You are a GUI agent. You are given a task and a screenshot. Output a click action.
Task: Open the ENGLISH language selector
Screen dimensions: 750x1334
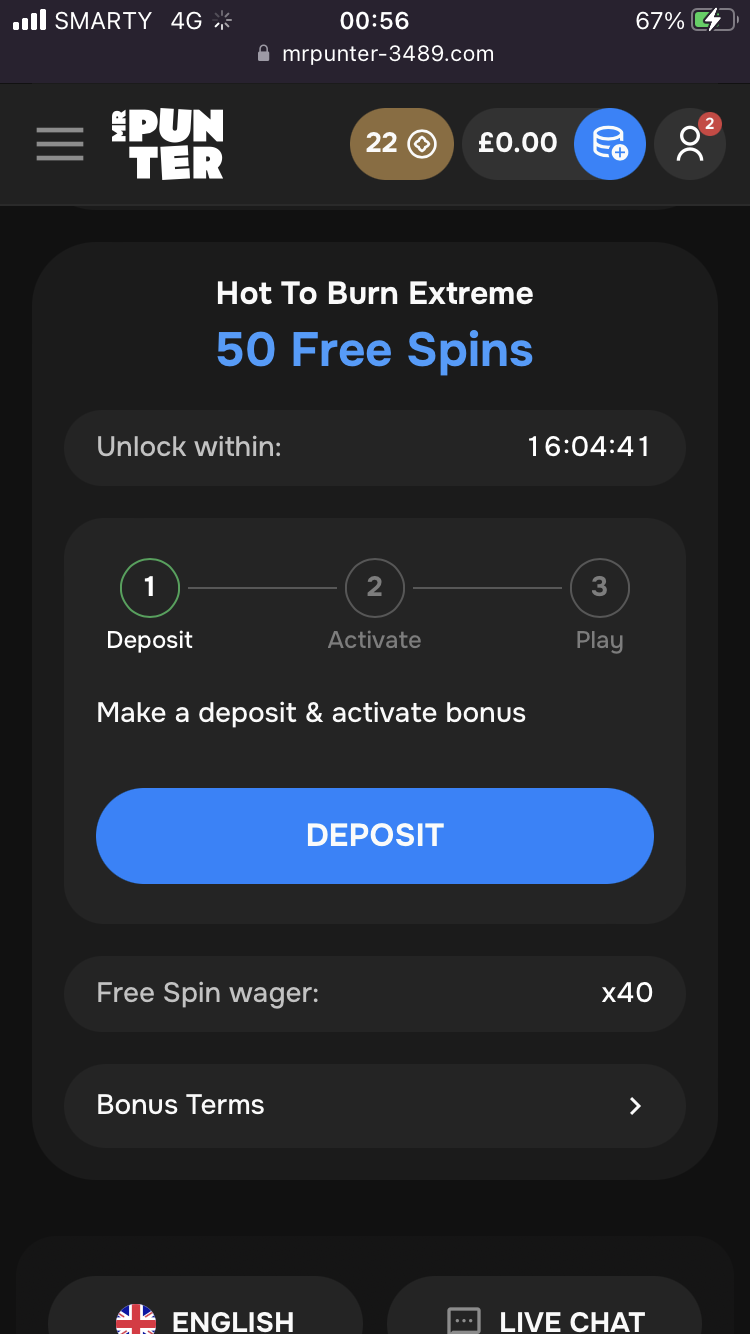pyautogui.click(x=205, y=1321)
